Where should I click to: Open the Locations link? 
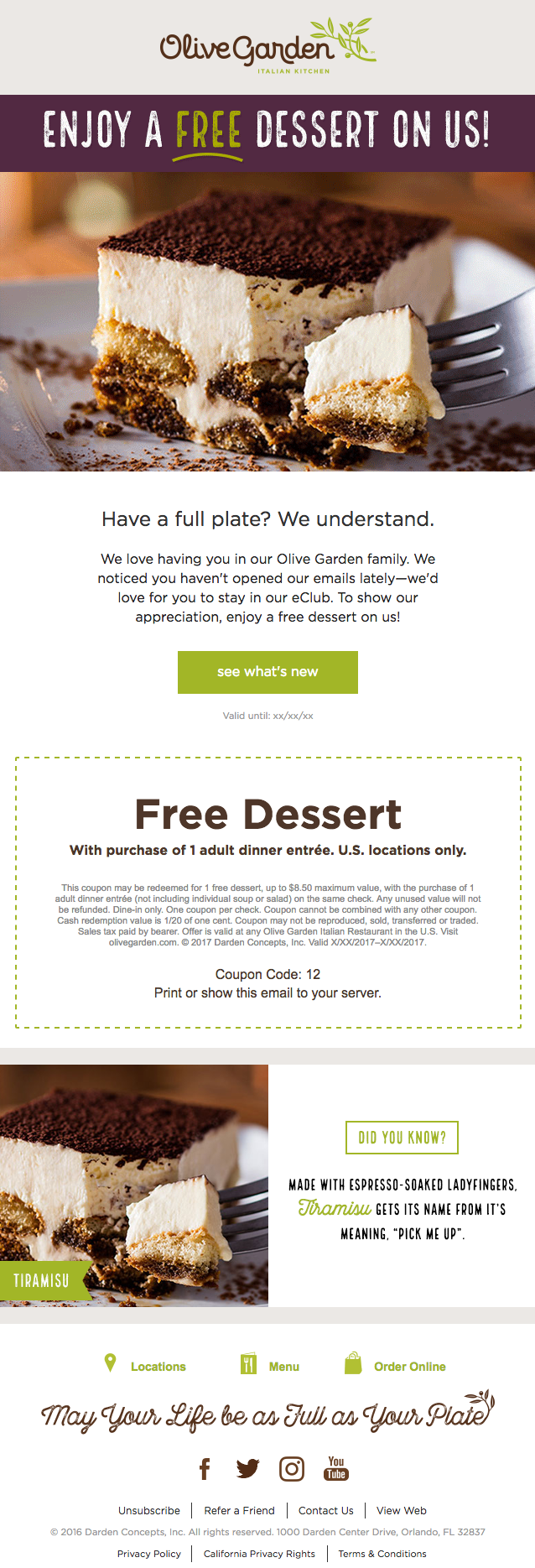coord(158,1367)
